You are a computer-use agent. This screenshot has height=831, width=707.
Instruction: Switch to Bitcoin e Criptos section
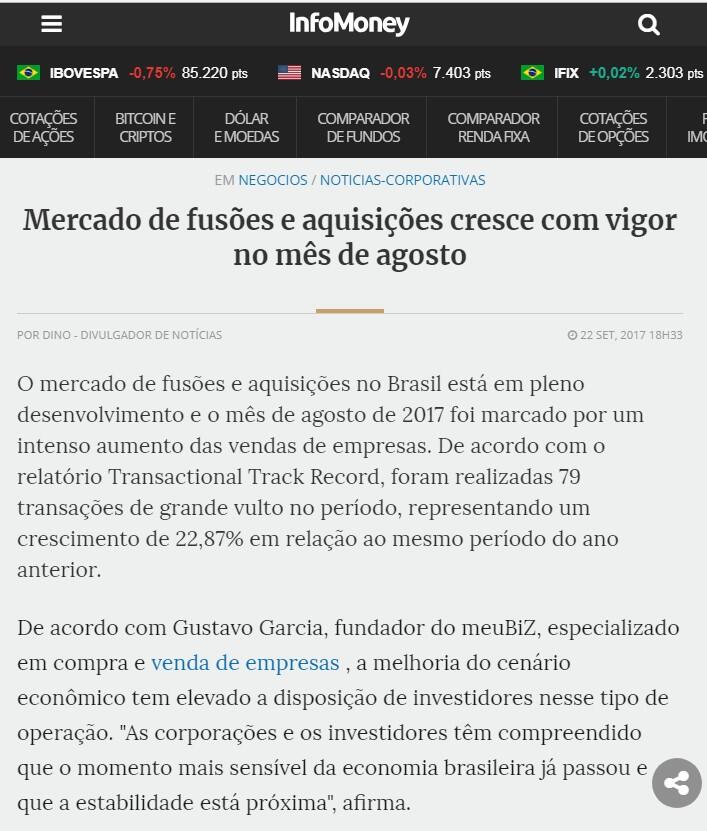(x=145, y=127)
